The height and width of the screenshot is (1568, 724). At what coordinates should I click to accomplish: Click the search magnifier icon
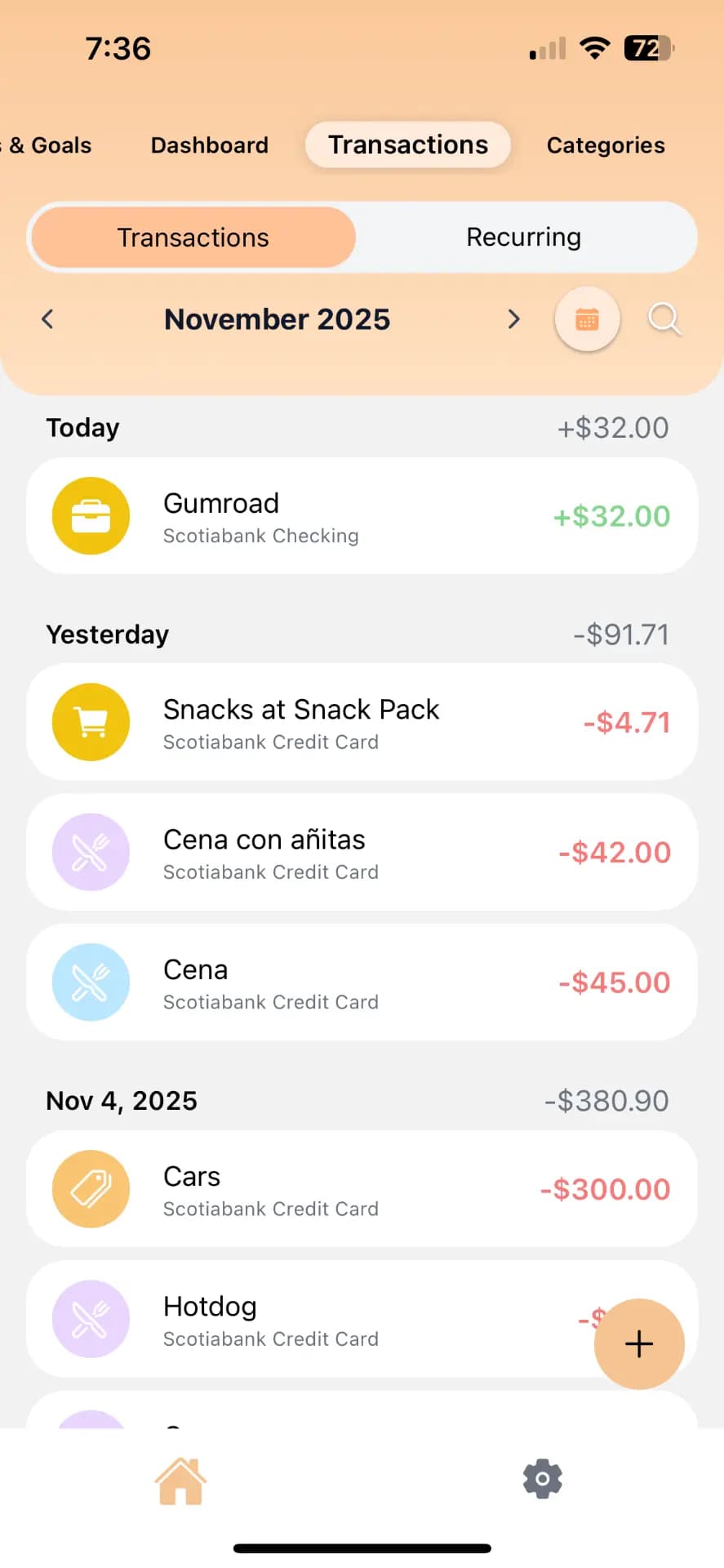click(664, 319)
